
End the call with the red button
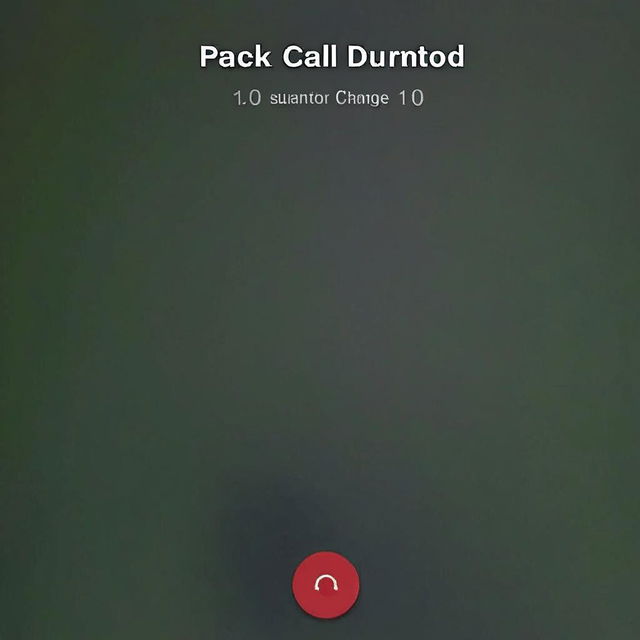tap(325, 585)
